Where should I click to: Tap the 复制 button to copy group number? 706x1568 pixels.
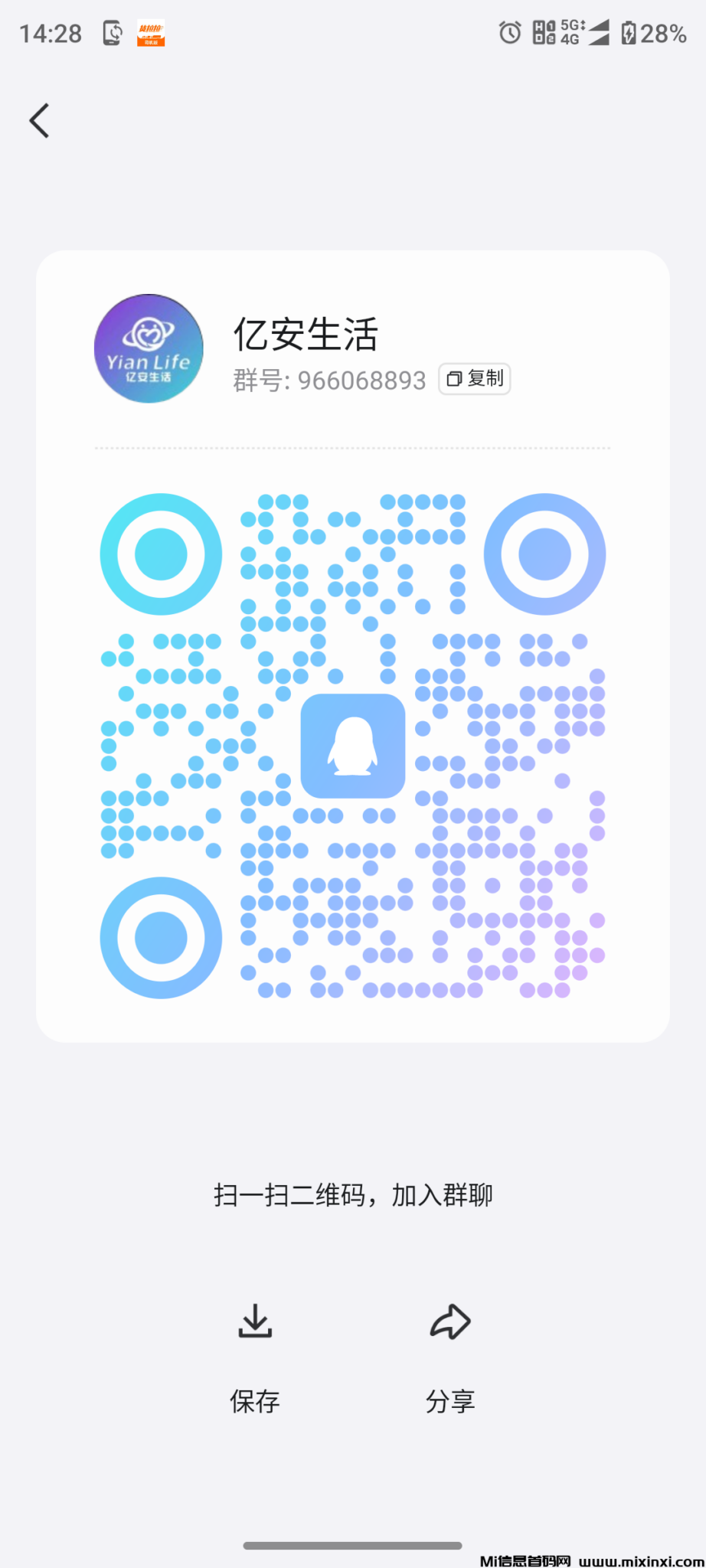coord(474,378)
